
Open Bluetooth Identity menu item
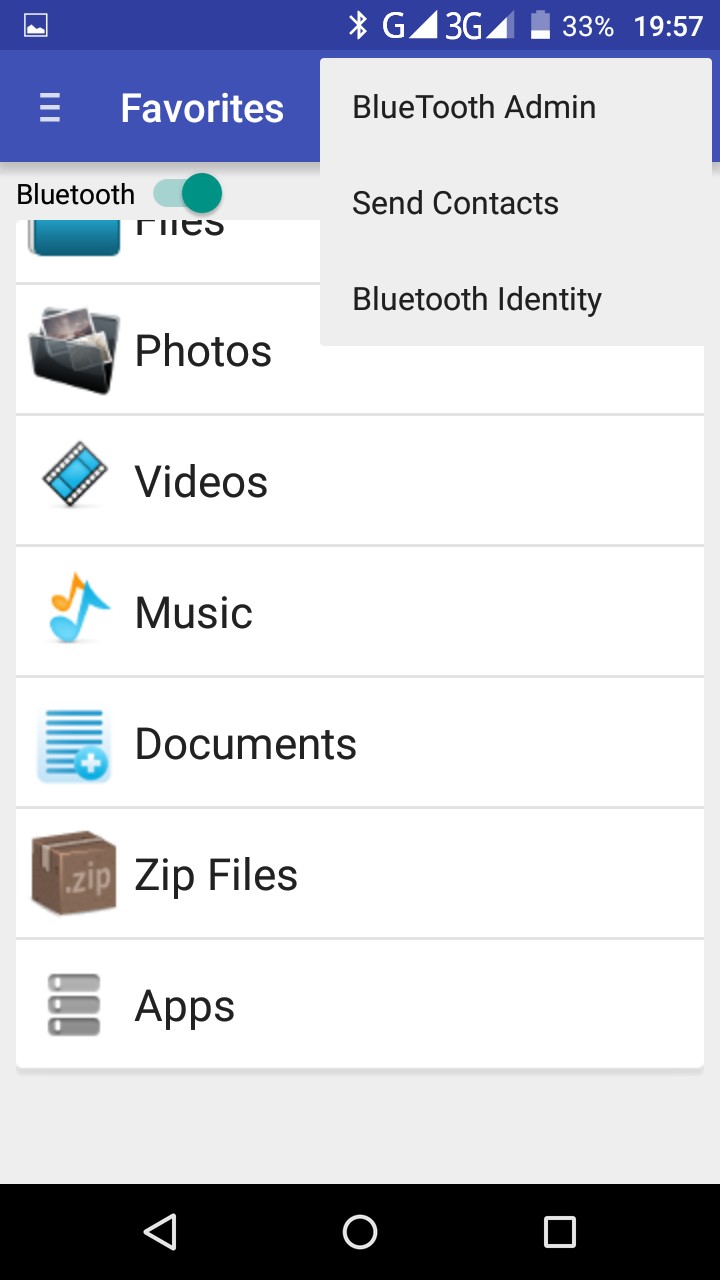click(477, 300)
